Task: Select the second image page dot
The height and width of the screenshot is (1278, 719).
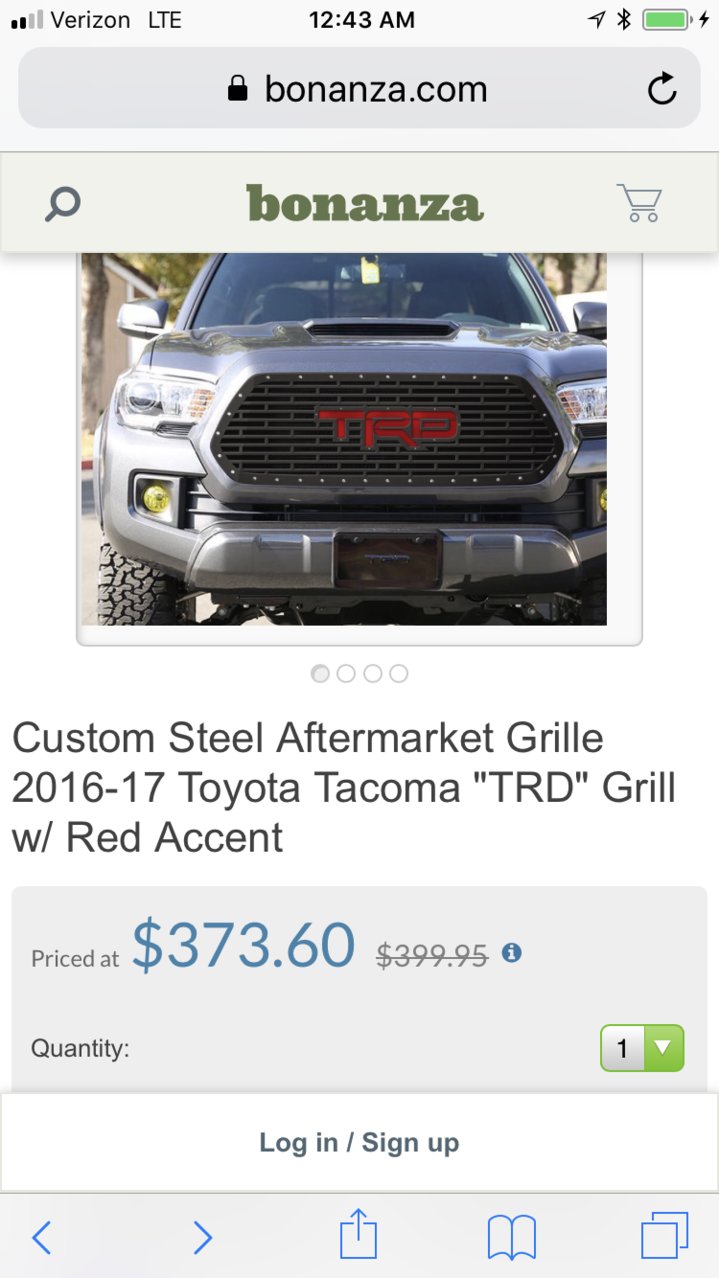Action: tap(346, 673)
